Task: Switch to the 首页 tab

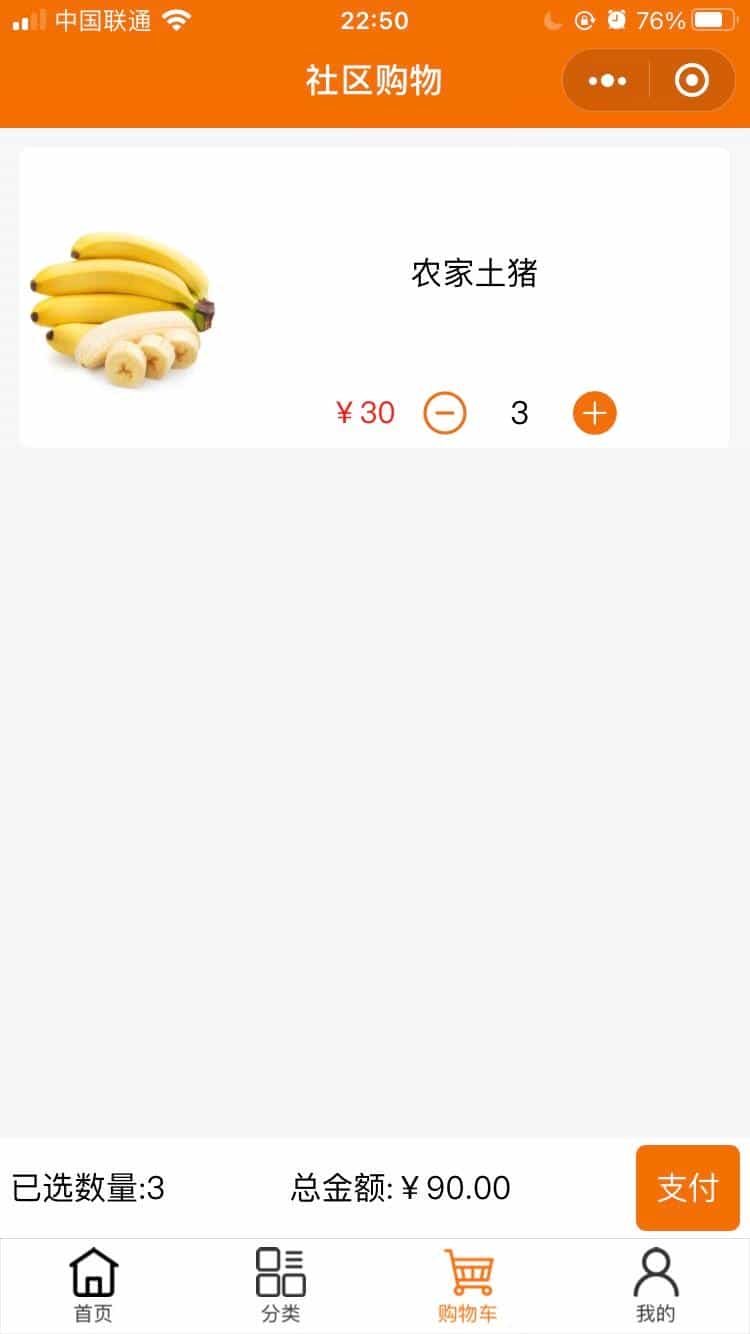Action: [x=94, y=1286]
